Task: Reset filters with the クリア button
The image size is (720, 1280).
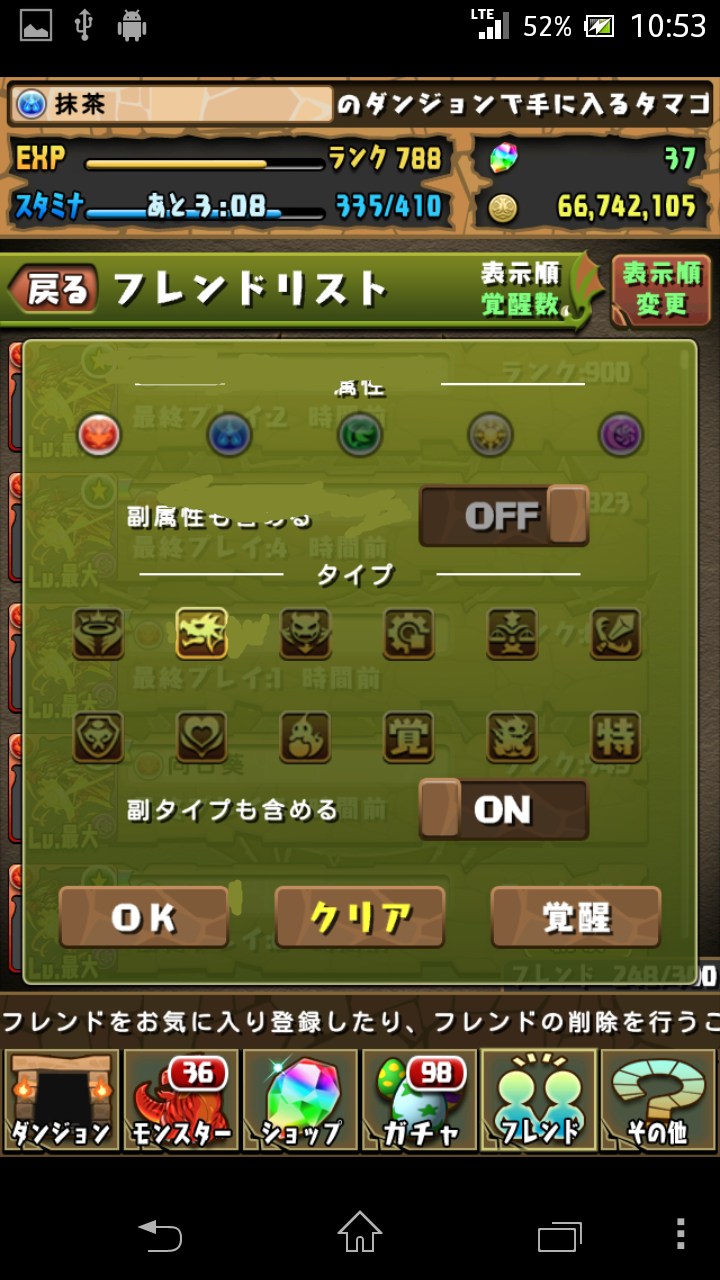Action: 360,917
